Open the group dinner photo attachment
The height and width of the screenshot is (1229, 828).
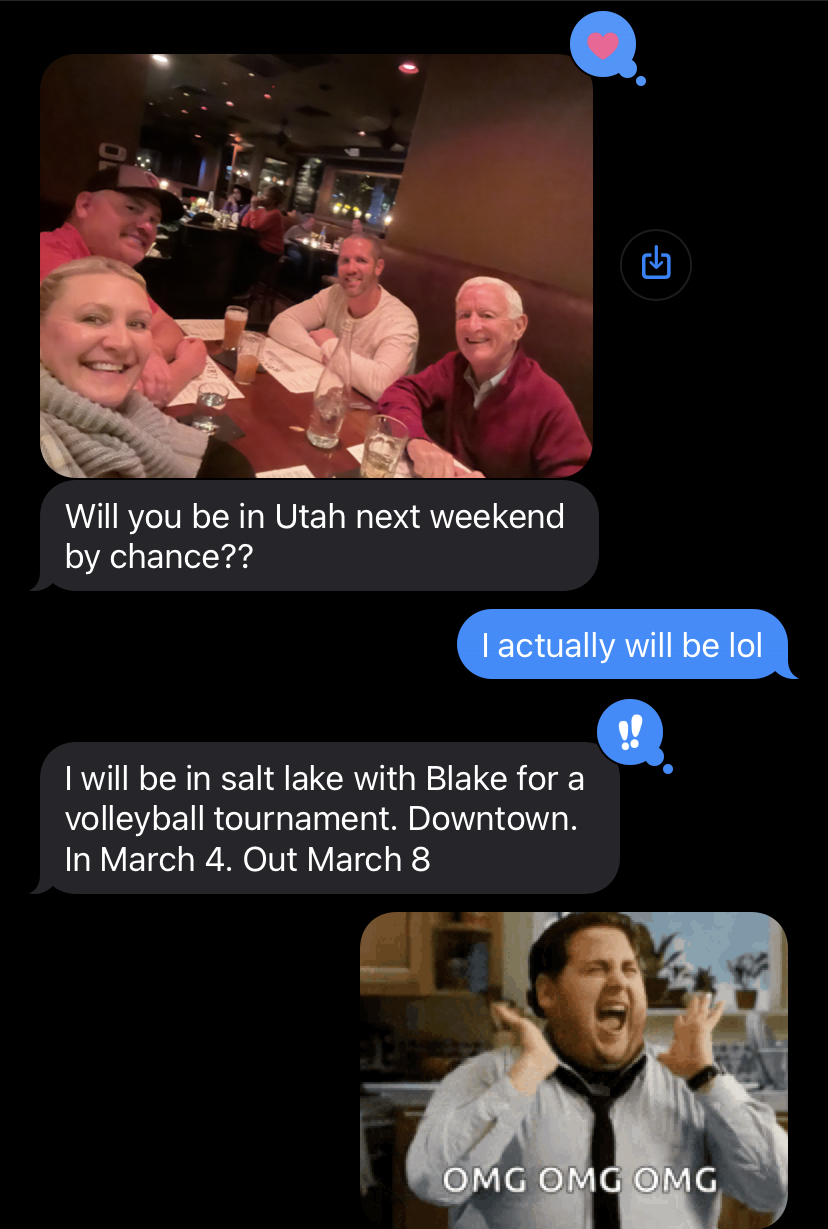(x=316, y=266)
